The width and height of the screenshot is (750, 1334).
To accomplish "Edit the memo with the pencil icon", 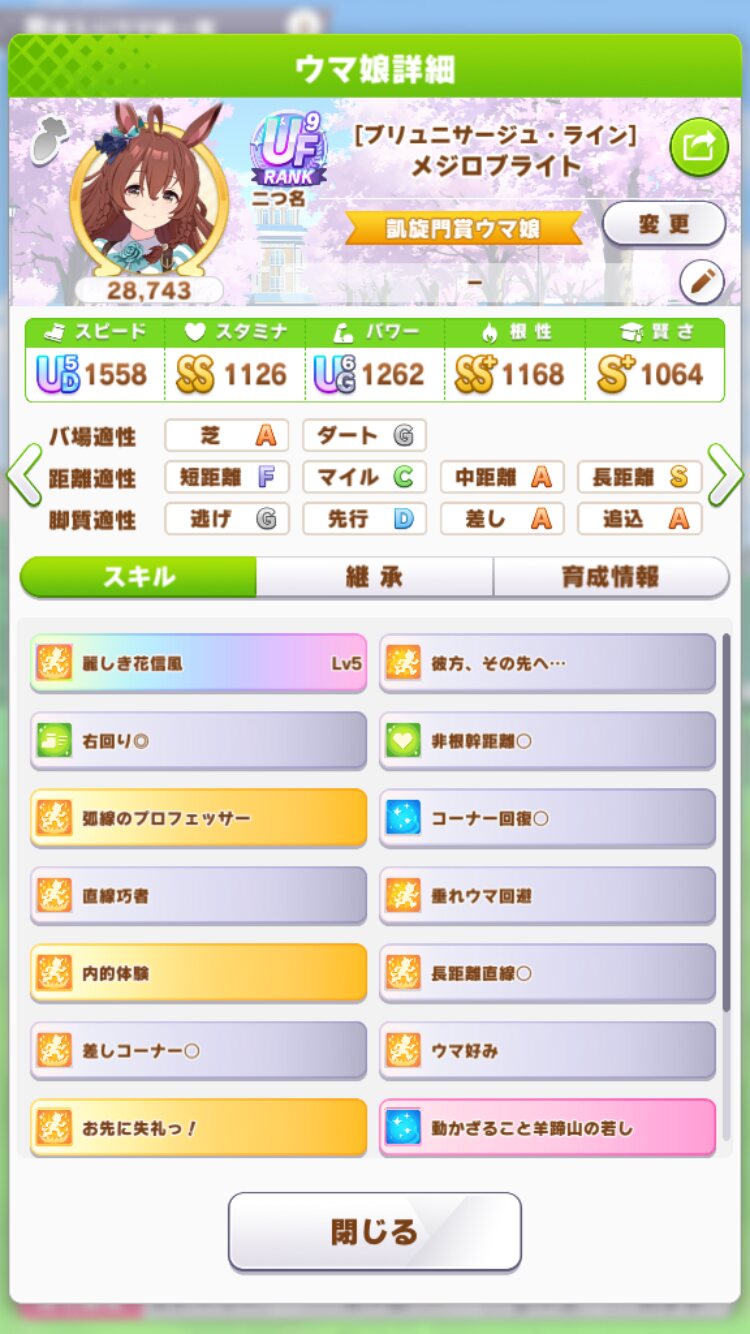I will [701, 282].
